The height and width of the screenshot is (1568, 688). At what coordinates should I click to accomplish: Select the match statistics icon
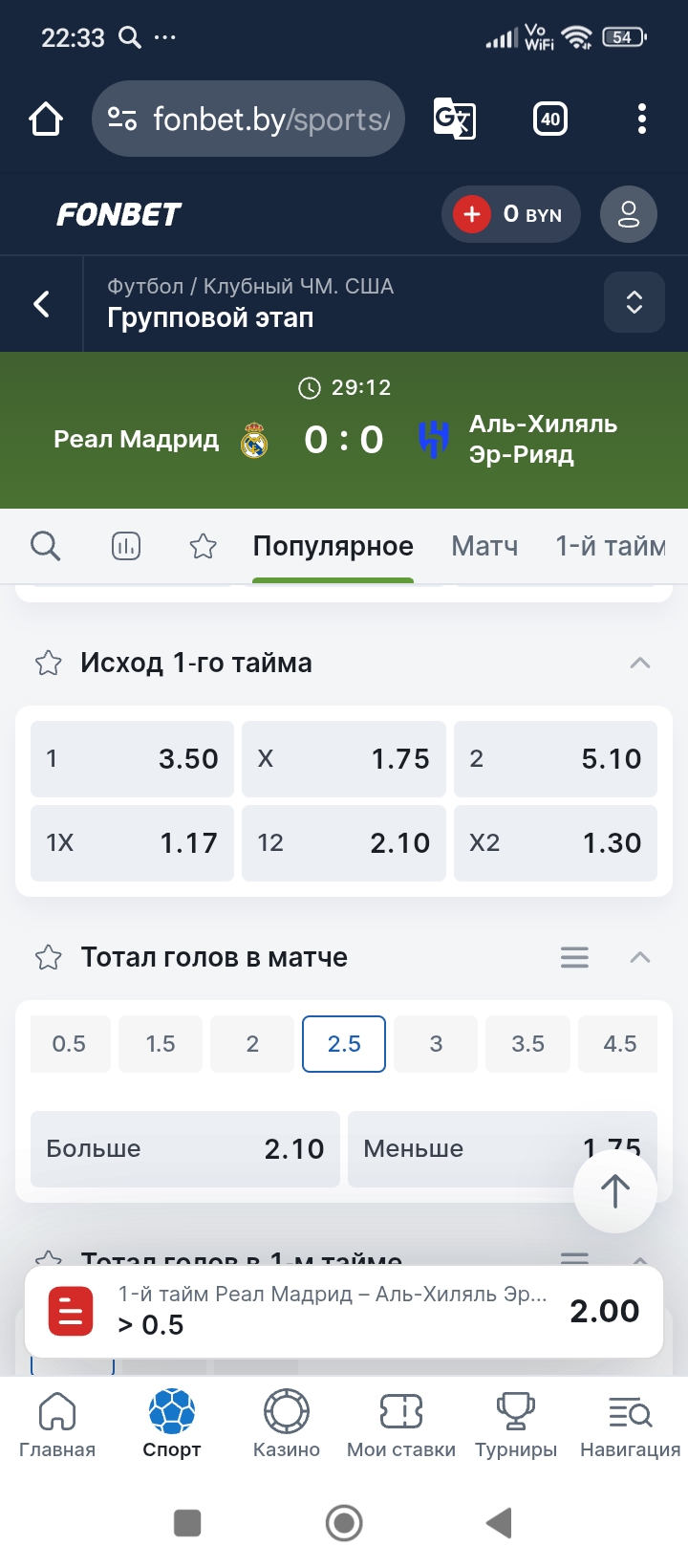pos(125,545)
